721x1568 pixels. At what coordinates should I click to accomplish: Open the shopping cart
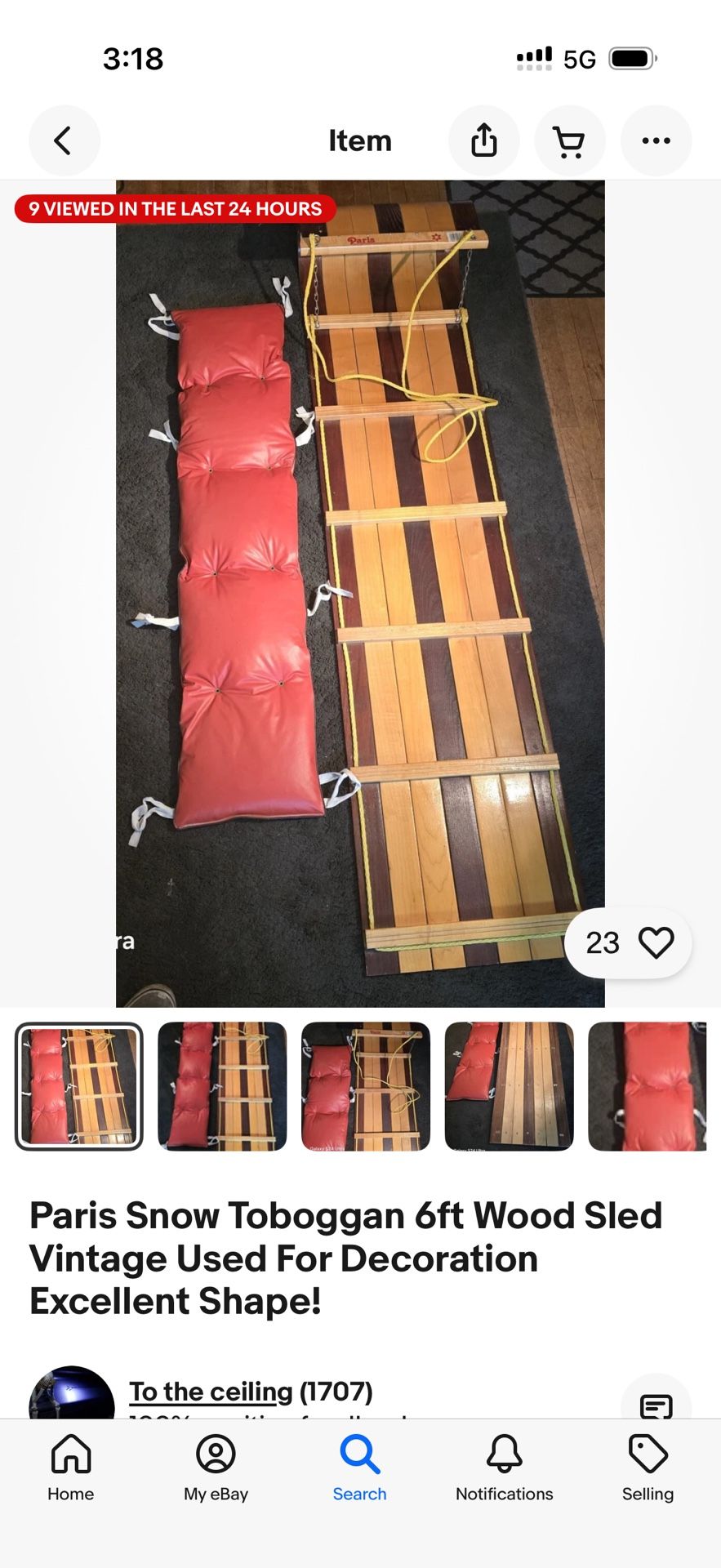click(569, 140)
